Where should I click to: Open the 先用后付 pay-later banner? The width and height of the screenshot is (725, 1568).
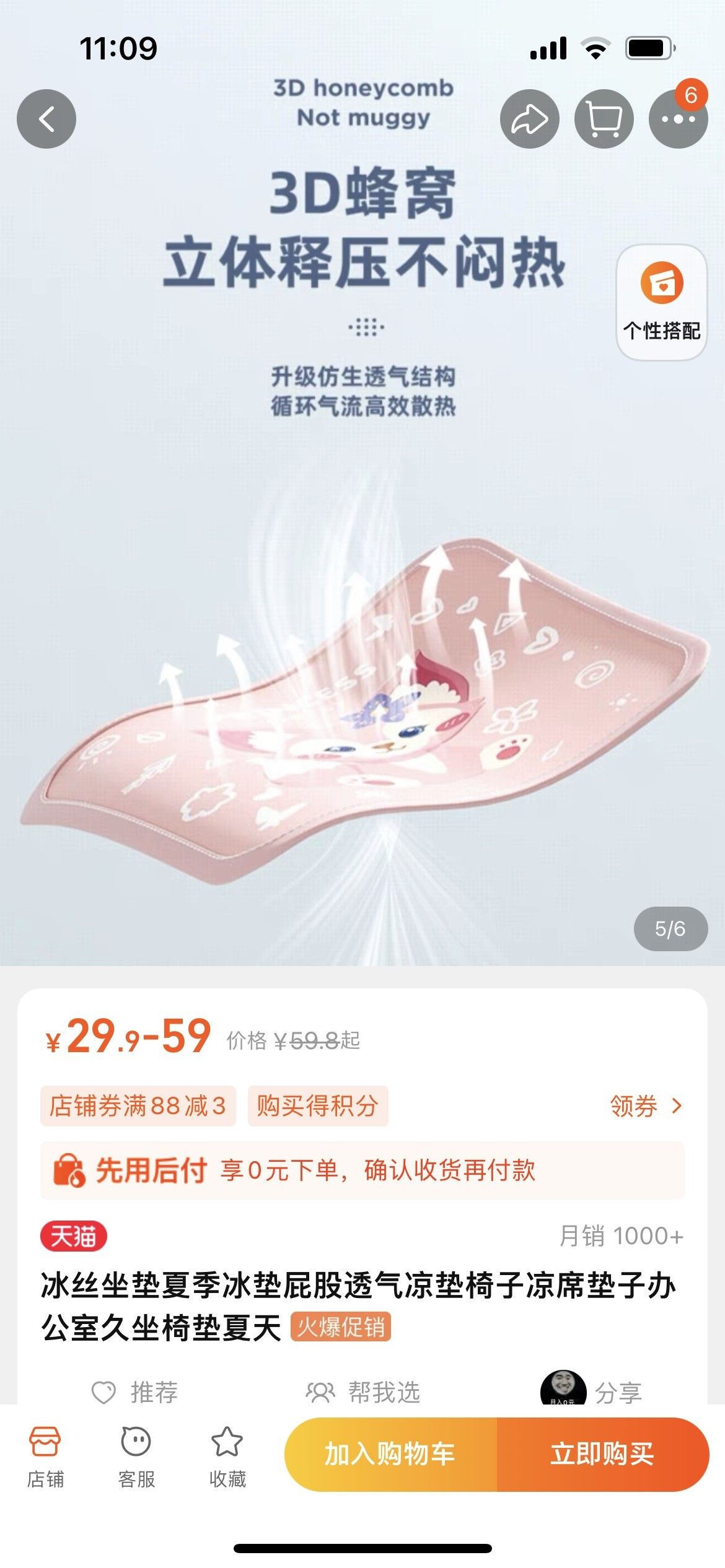click(x=362, y=1170)
